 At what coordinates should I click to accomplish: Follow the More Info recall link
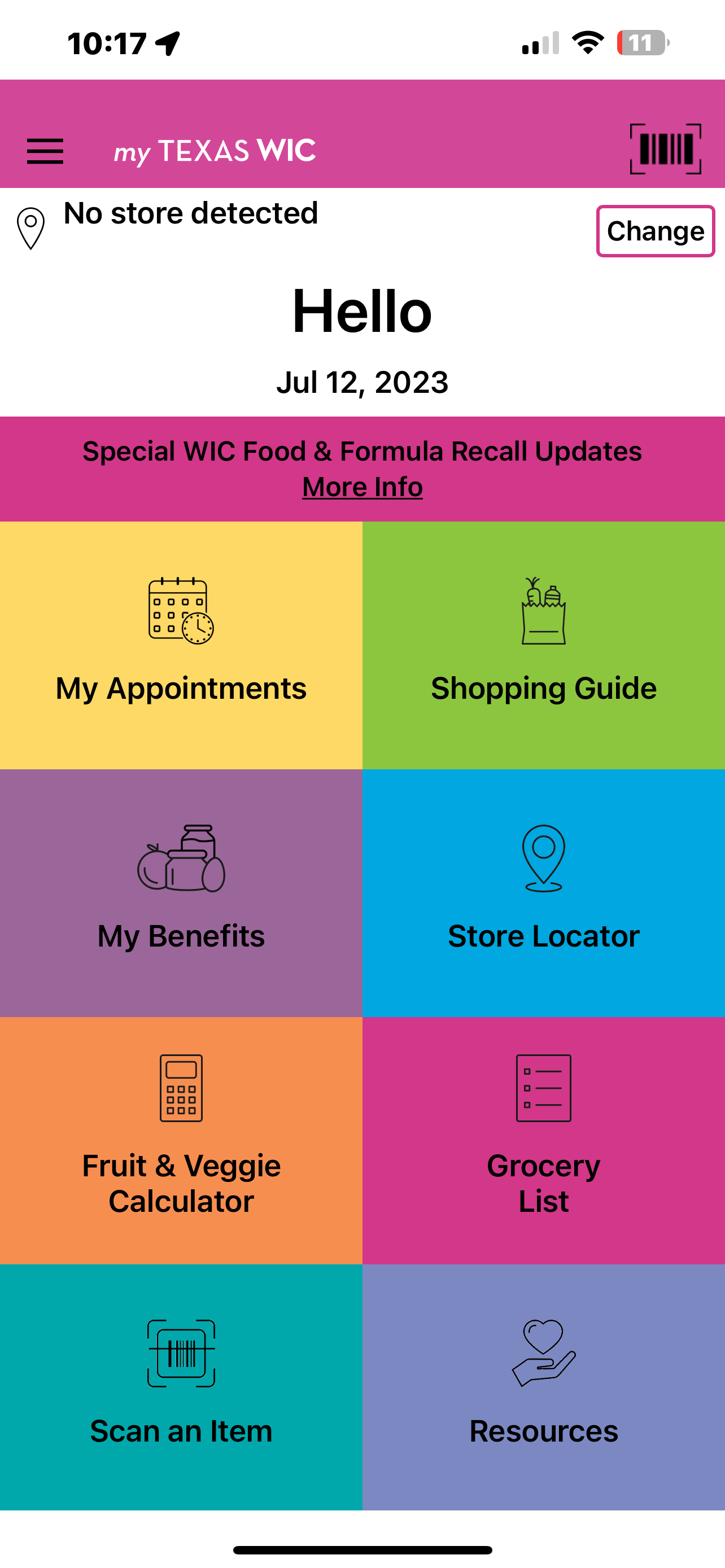point(362,487)
